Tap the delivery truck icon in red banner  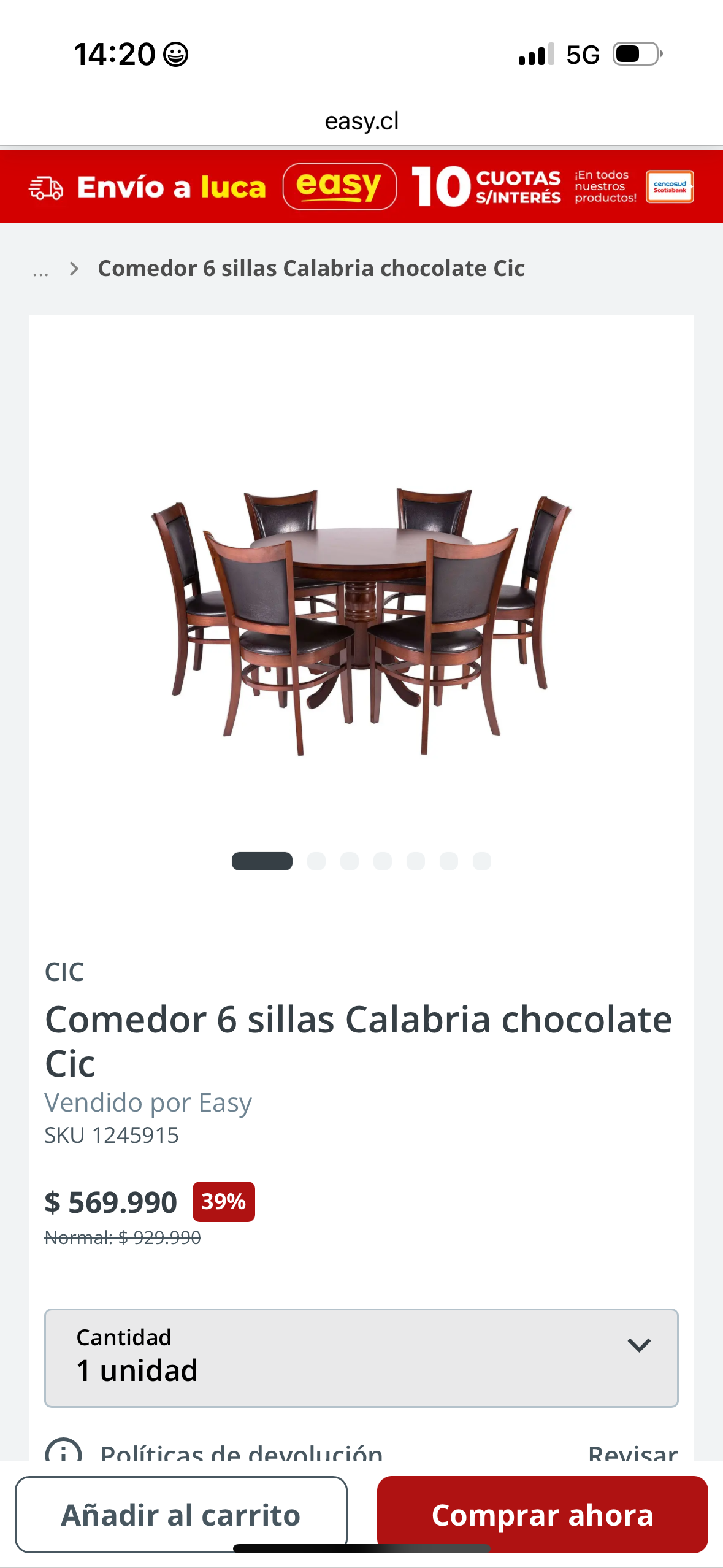click(46, 187)
